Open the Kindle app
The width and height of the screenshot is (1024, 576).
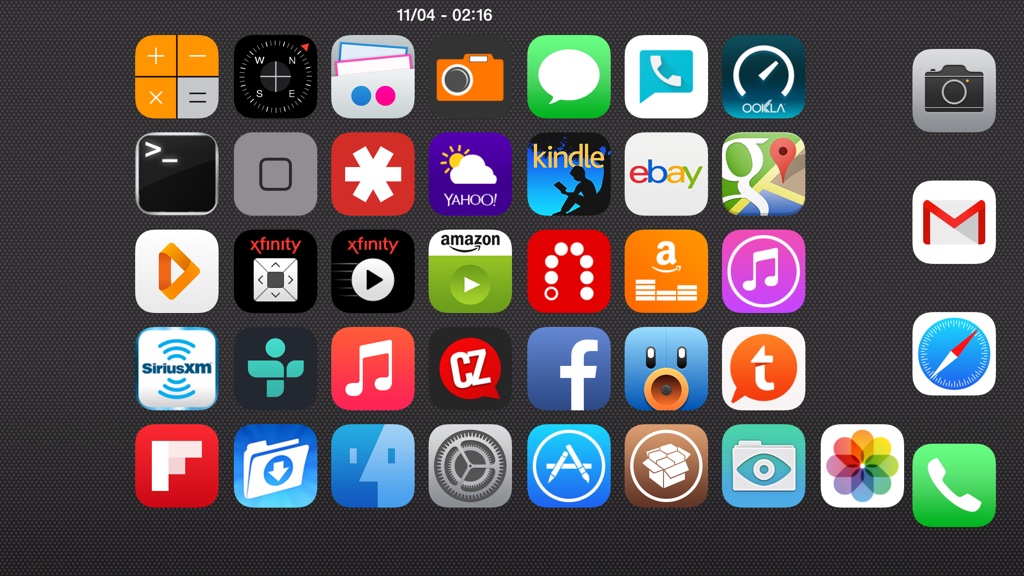pos(568,174)
